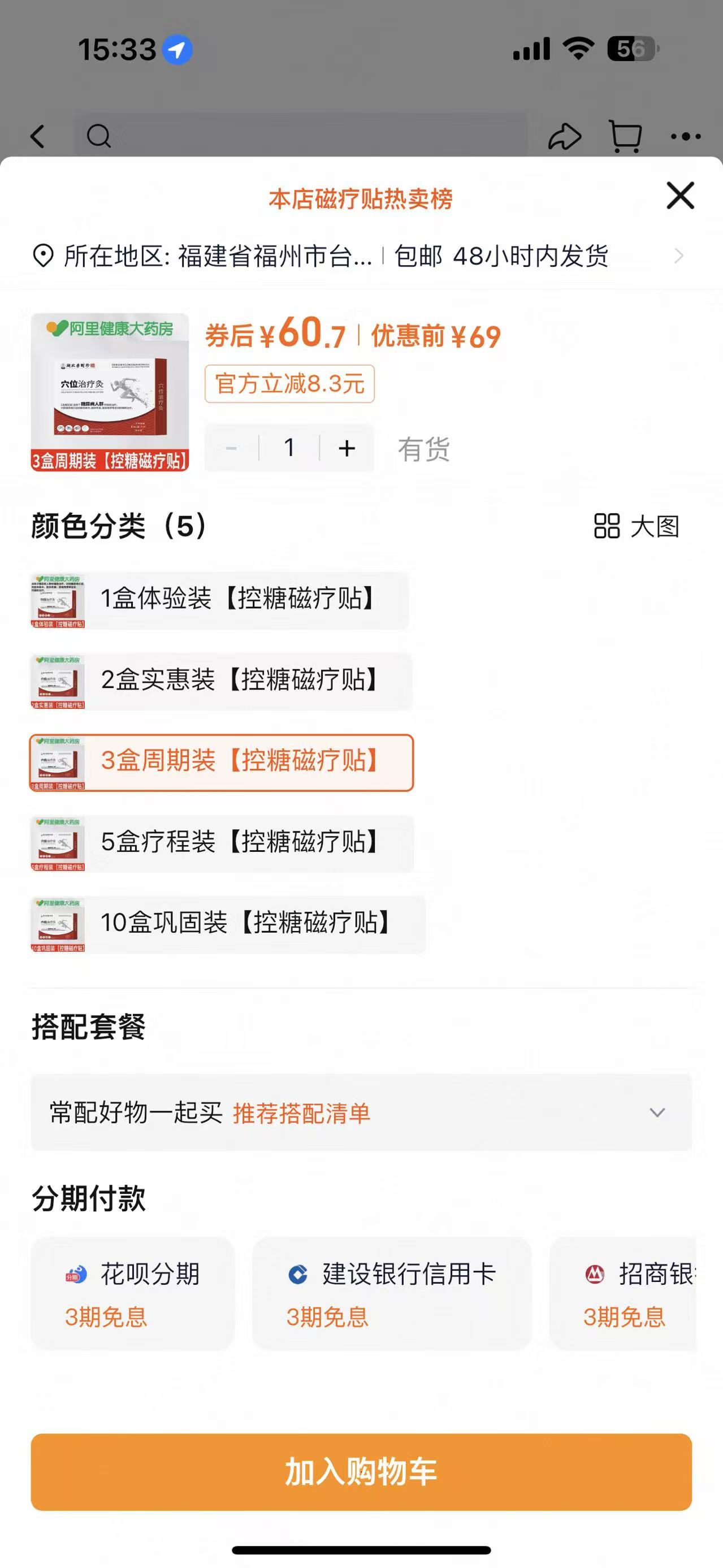Screen dimensions: 723x1568
Task: Select 10盒巩固装 option
Action: pyautogui.click(x=228, y=925)
